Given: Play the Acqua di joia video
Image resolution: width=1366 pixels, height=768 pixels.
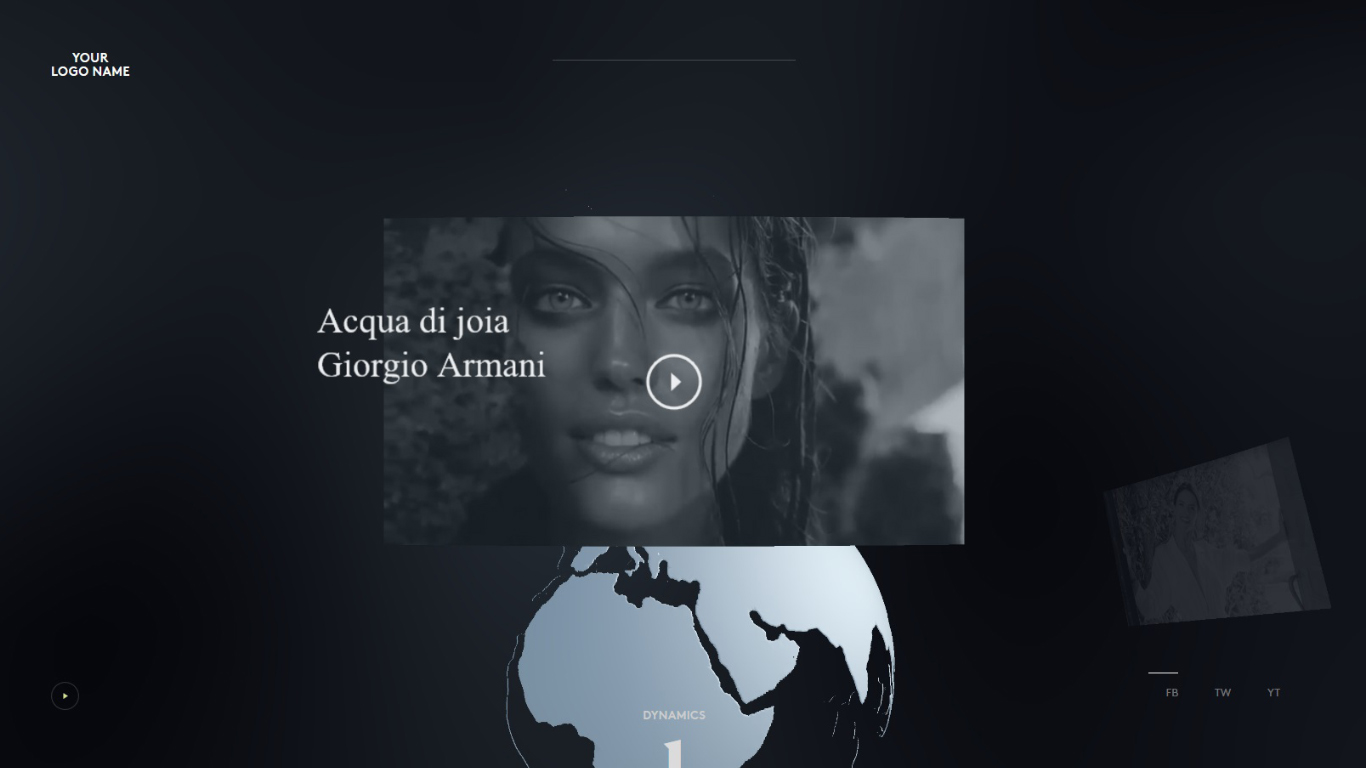Looking at the screenshot, I should [x=674, y=382].
